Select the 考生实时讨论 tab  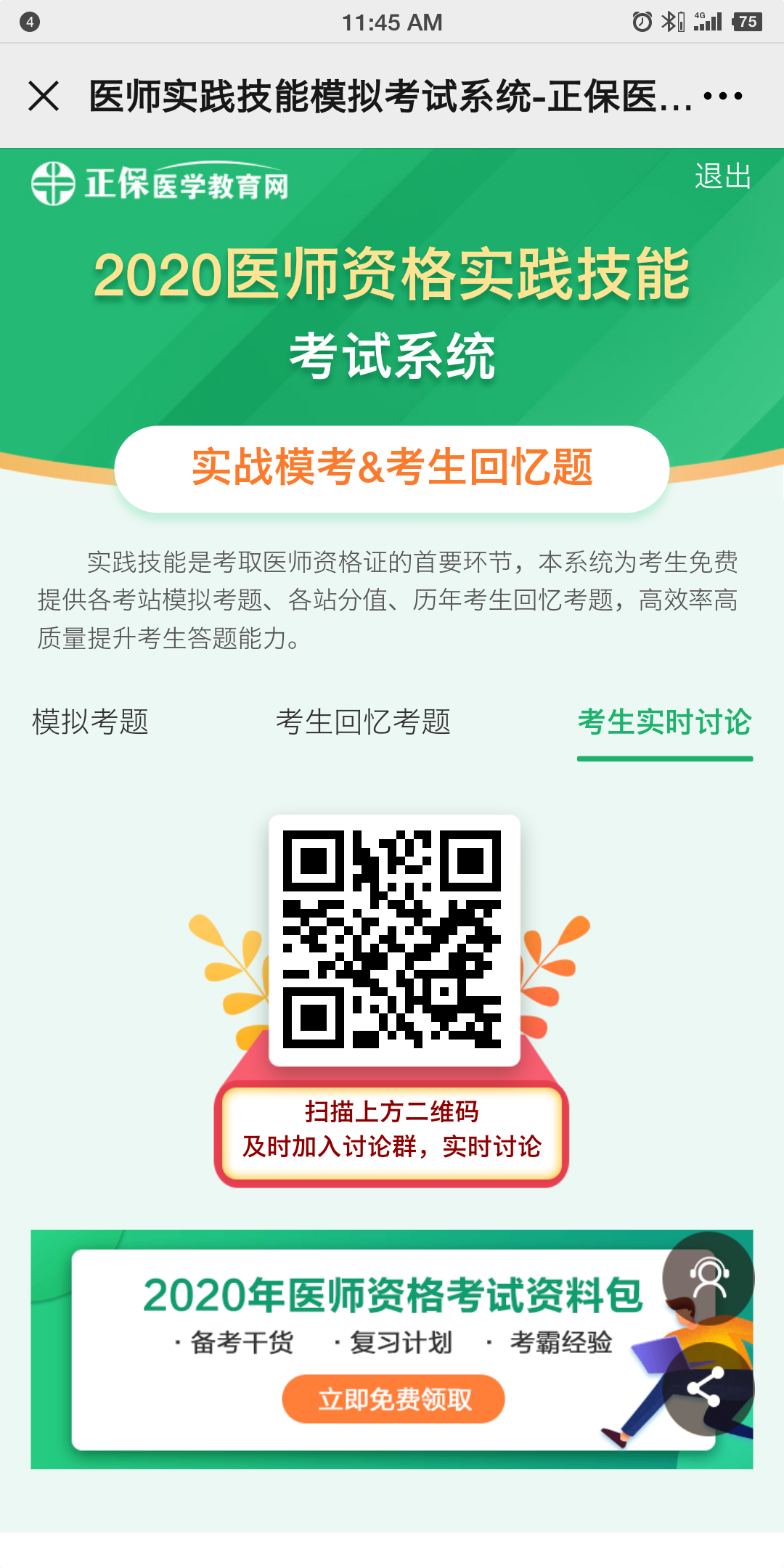[664, 722]
